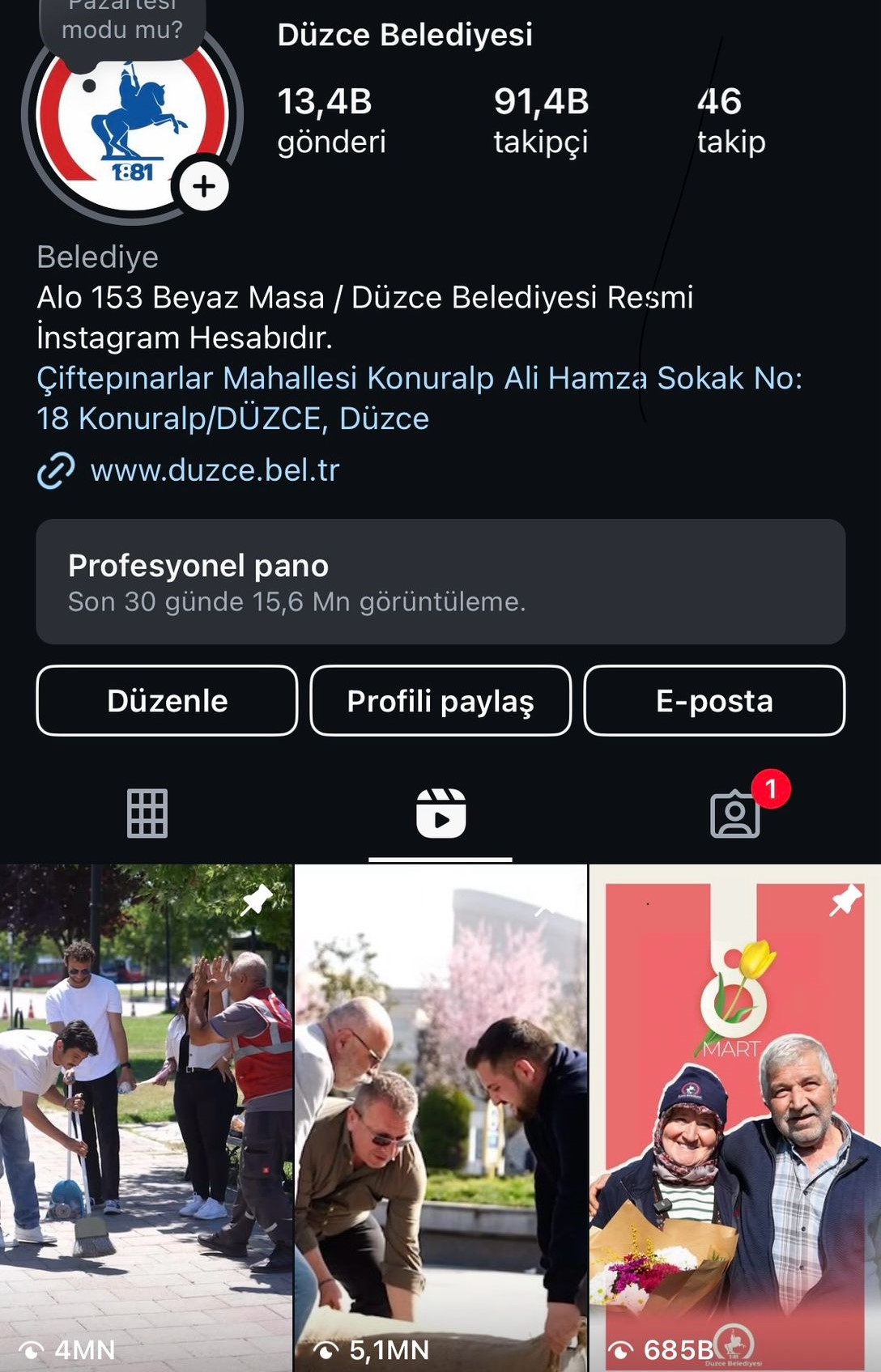Open the Profesyonel pano dashboard card

[x=440, y=582]
